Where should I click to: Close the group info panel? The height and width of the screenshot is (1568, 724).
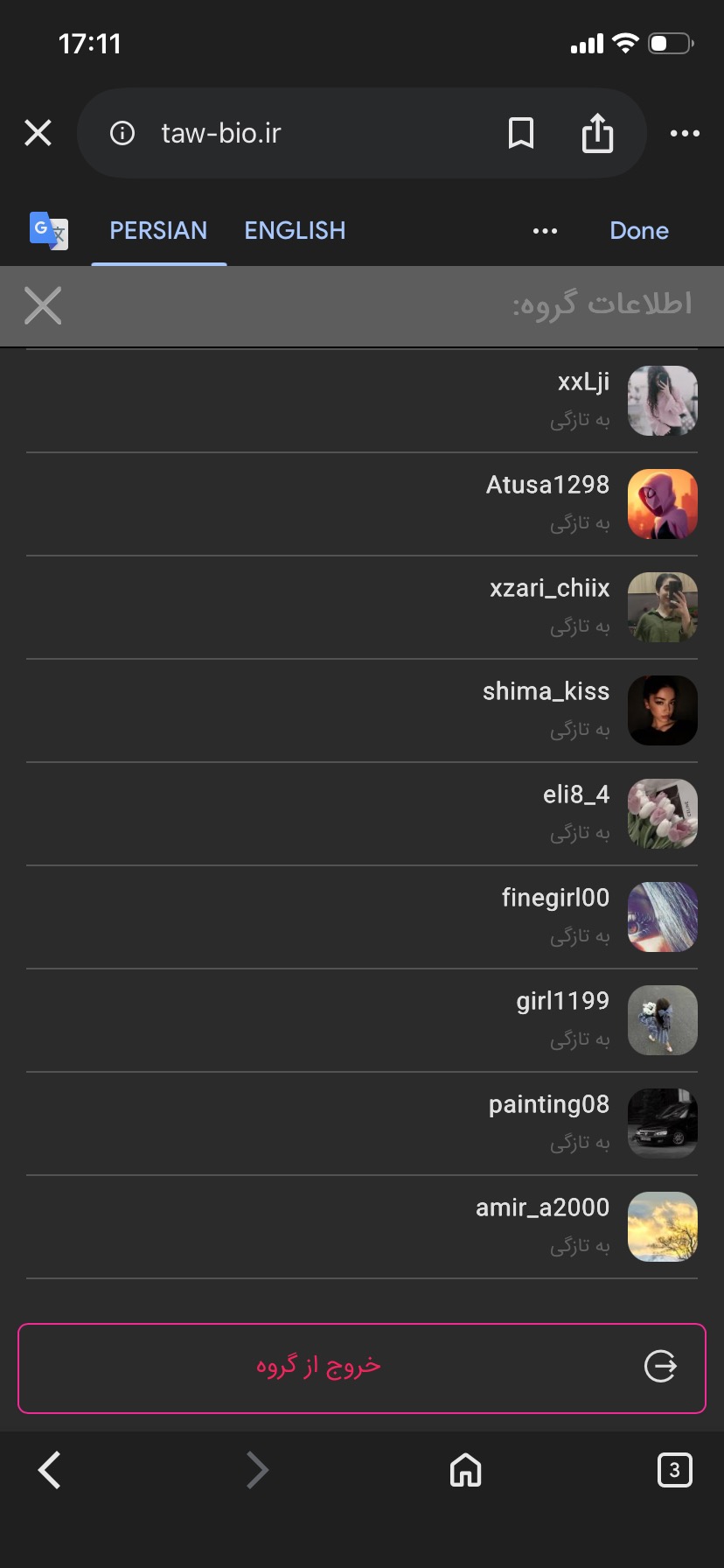(43, 305)
